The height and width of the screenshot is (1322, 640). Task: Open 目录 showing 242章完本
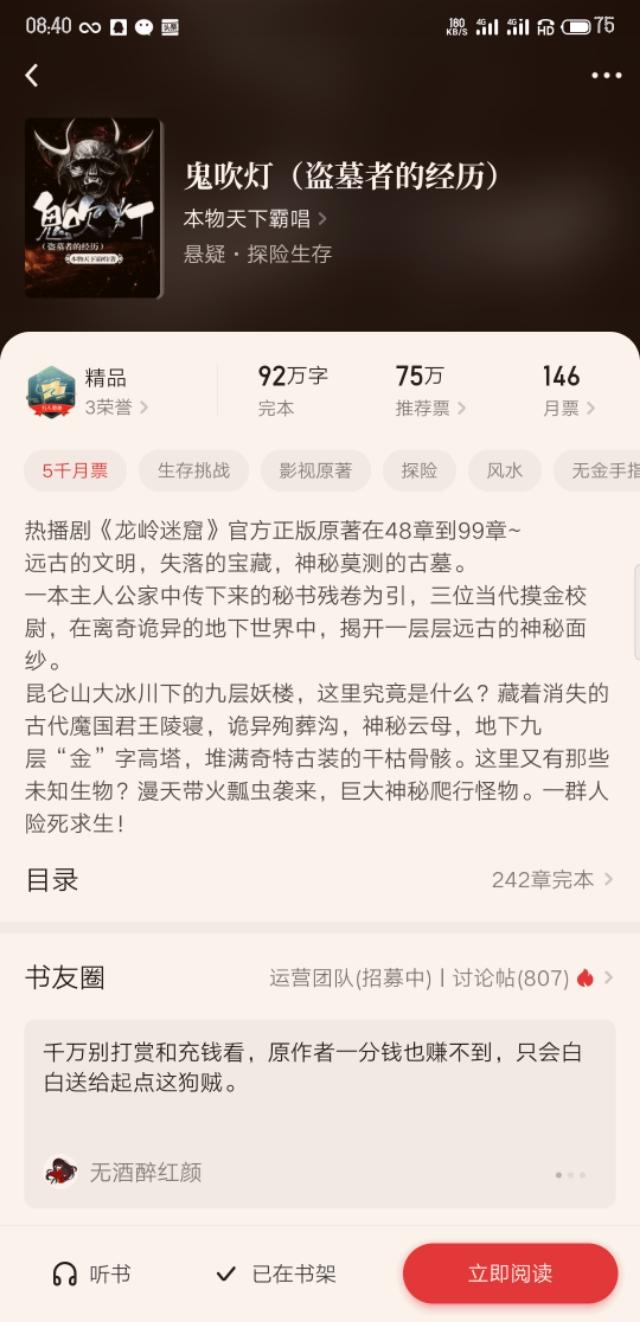(x=320, y=880)
